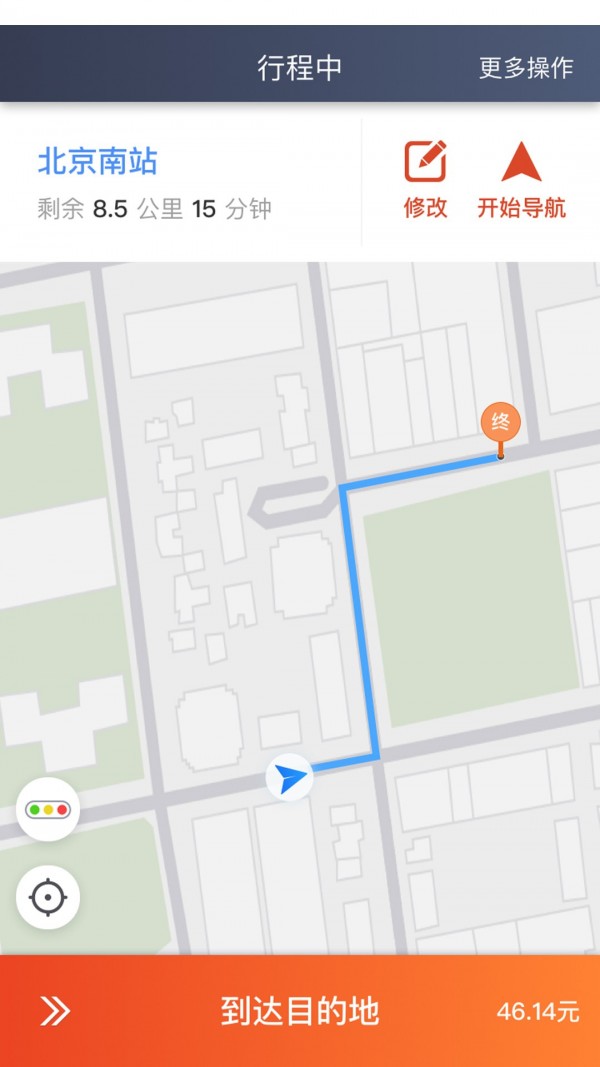This screenshot has width=600, height=1067.
Task: Open 更多操作 menu
Action: (x=525, y=68)
